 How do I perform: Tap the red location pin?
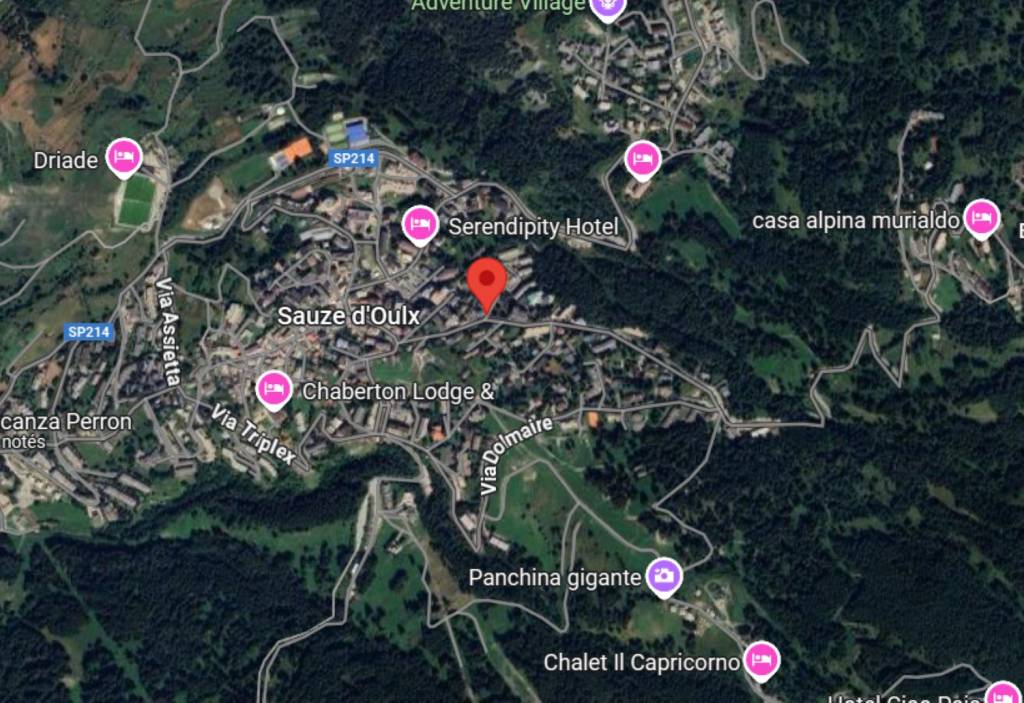(487, 281)
